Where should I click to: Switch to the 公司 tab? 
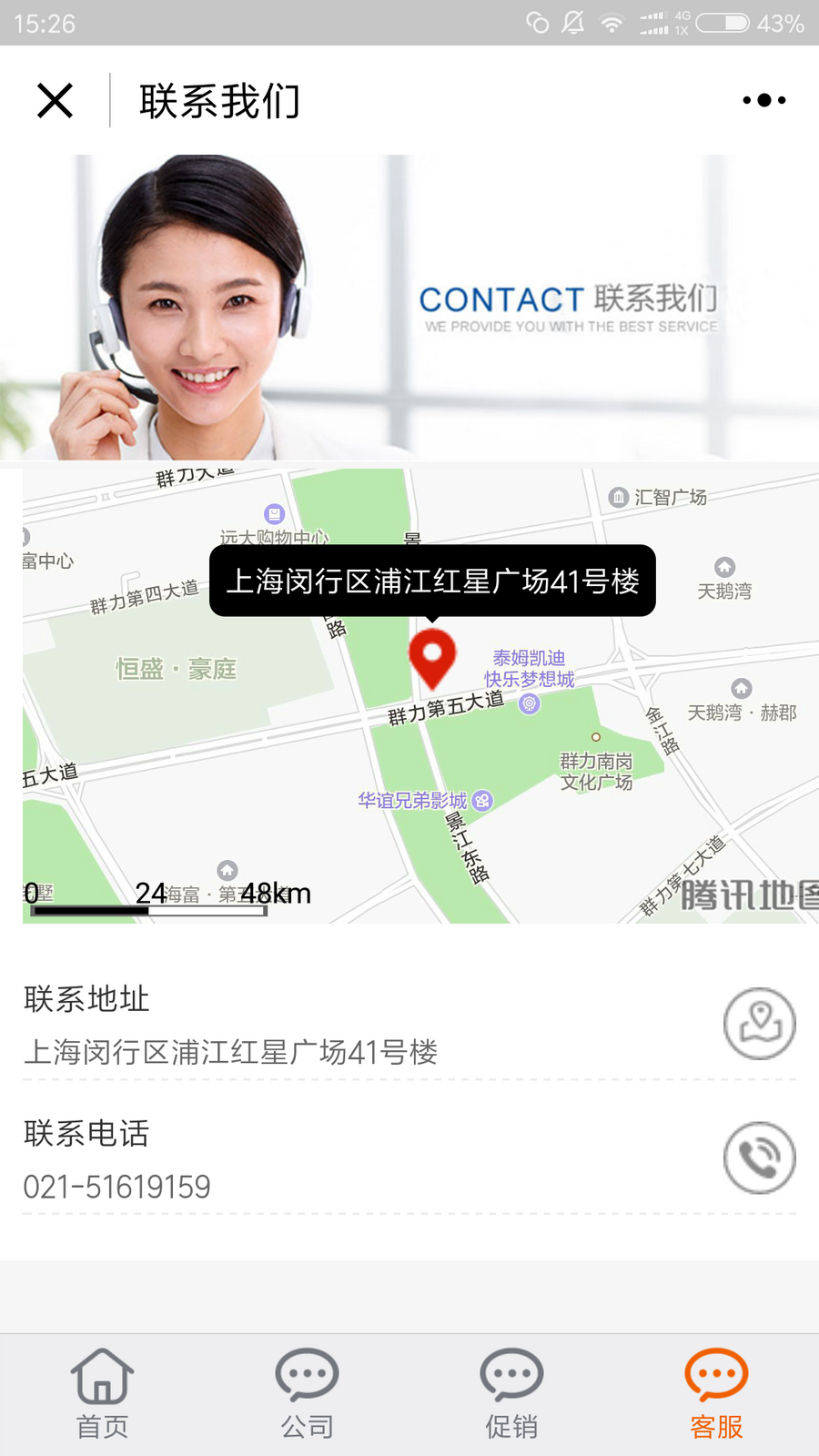pyautogui.click(x=307, y=1392)
